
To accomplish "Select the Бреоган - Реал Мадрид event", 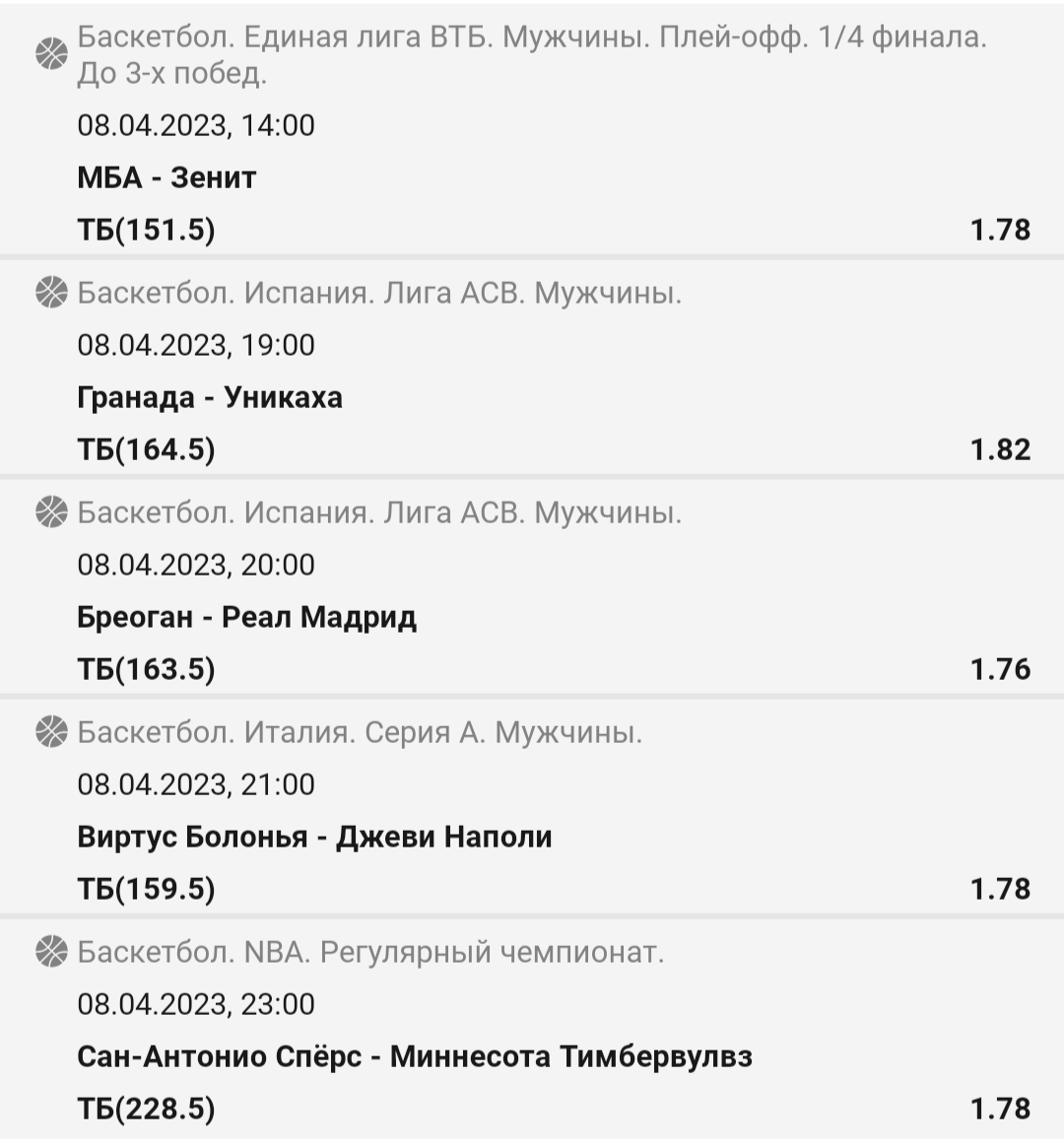I will [246, 618].
